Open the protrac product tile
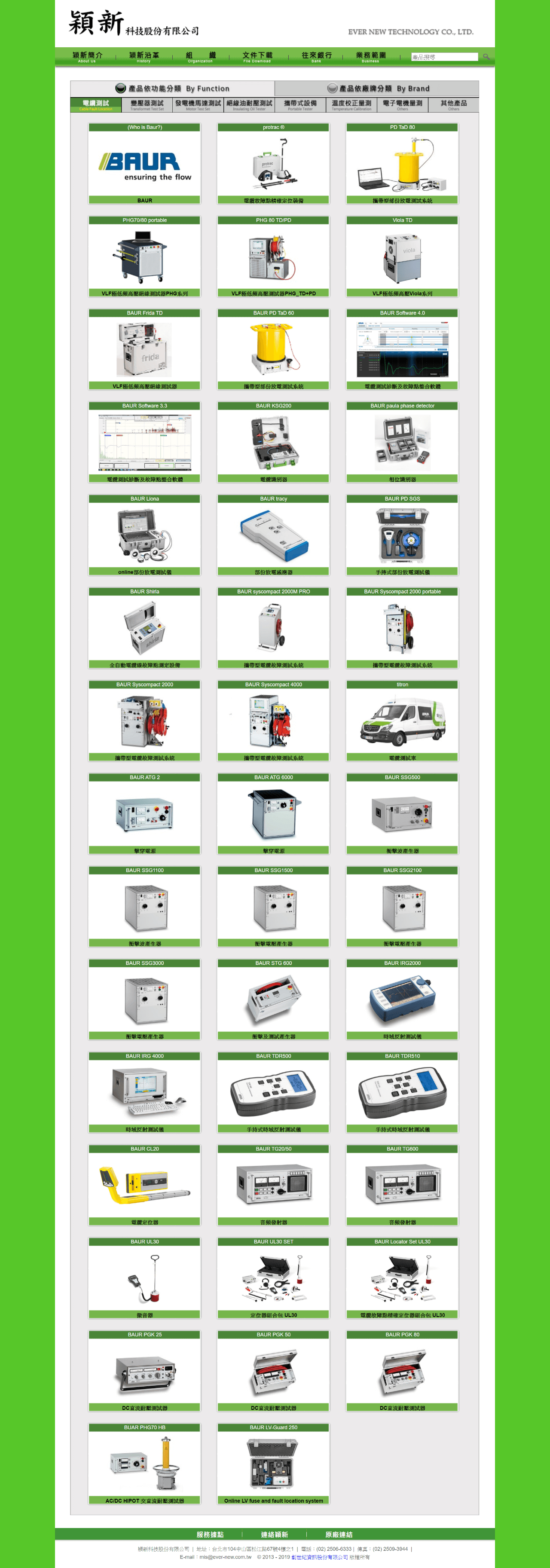Screen dimensions: 550x1568 coord(273,163)
